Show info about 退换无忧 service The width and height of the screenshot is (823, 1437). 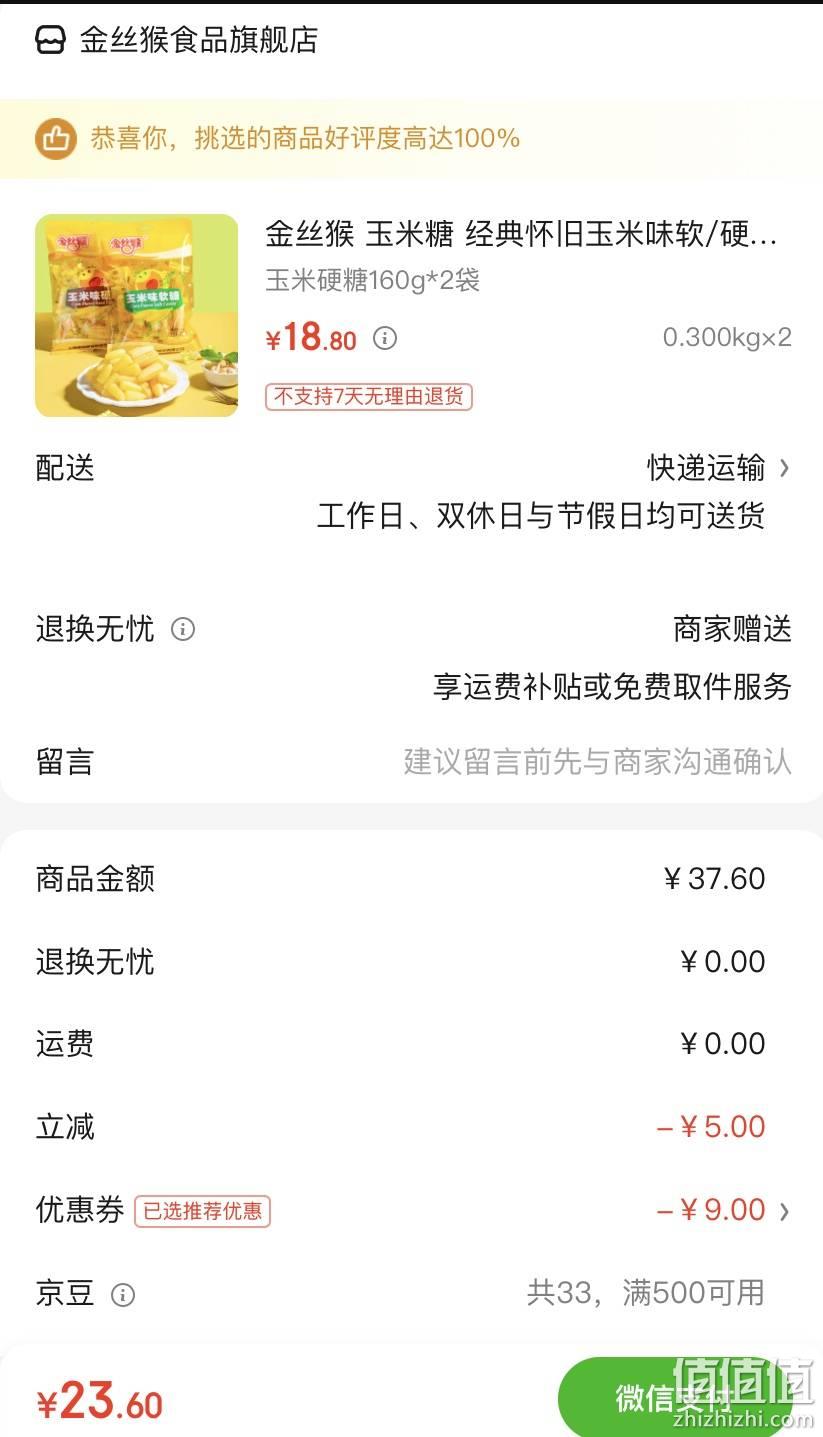coord(182,629)
